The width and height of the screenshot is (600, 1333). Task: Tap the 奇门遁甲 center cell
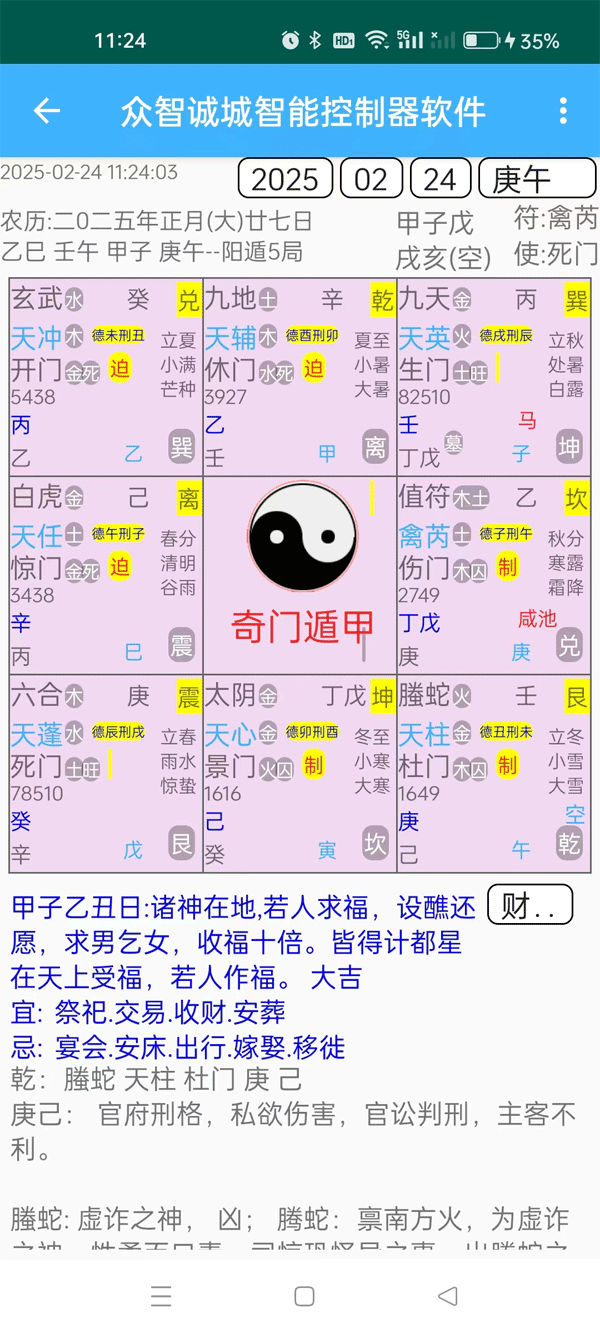point(300,576)
